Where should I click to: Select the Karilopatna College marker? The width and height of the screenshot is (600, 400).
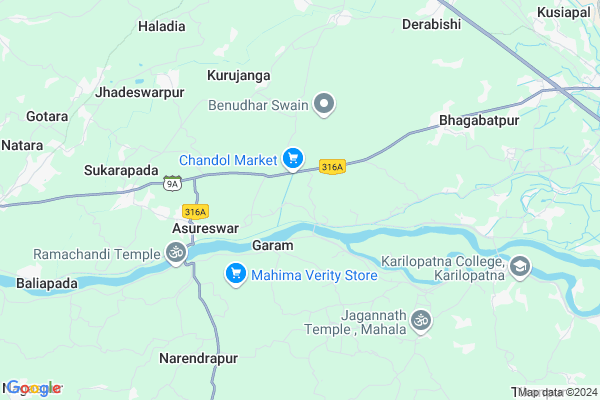coord(521,267)
